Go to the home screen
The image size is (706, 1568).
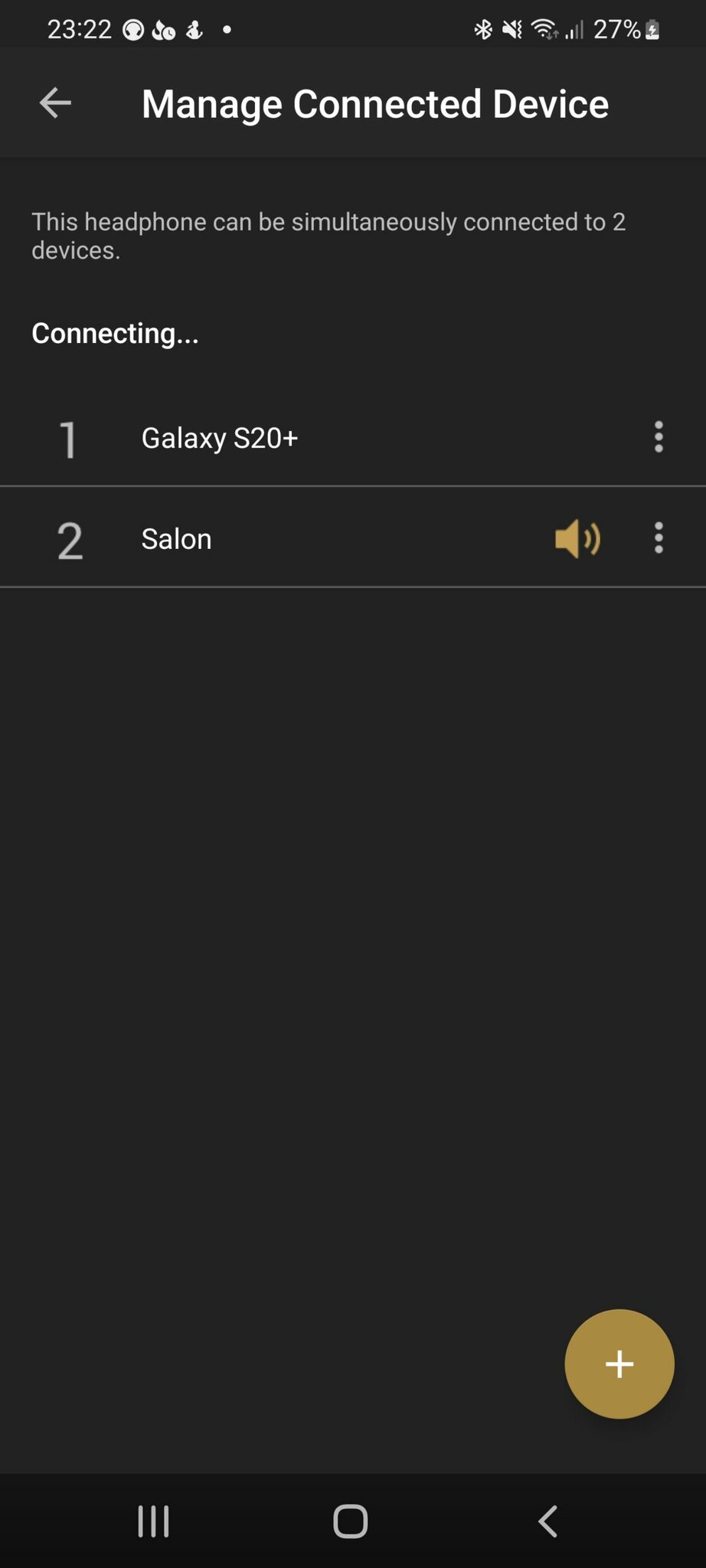(351, 1521)
